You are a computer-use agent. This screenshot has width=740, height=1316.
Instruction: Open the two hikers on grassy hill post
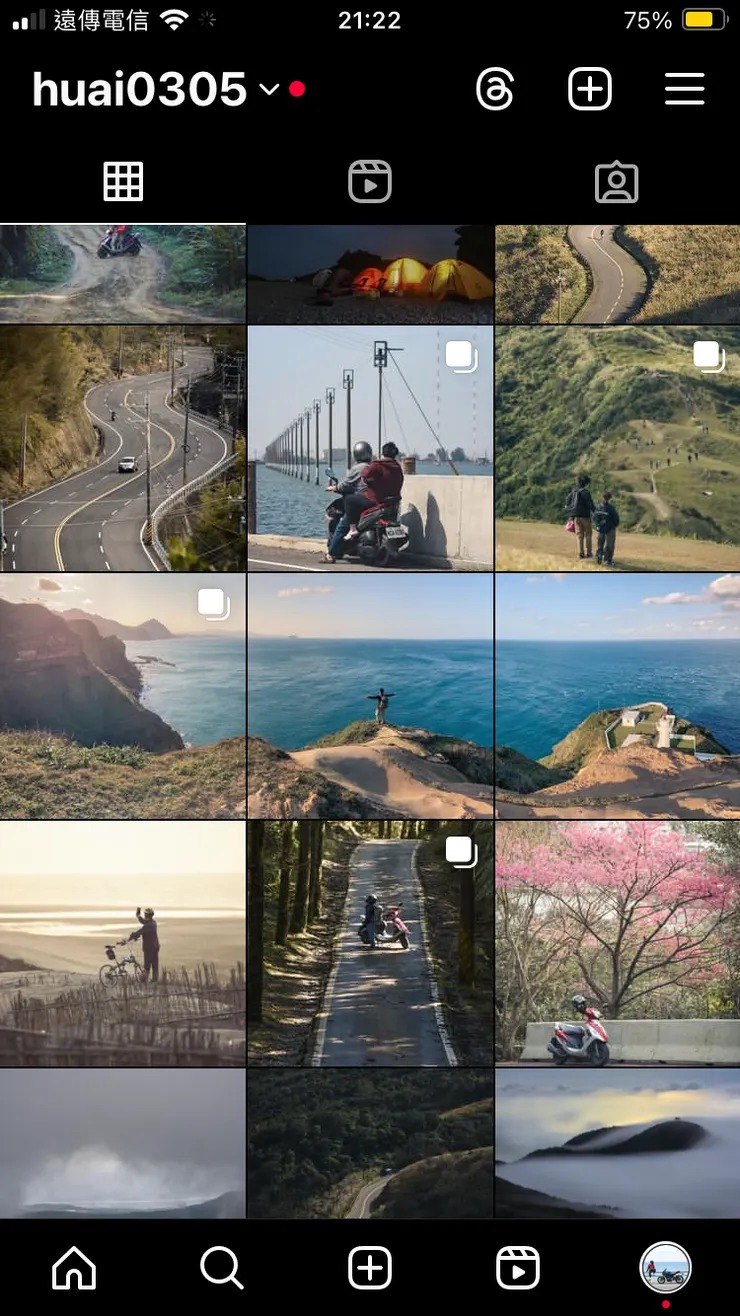tap(617, 448)
